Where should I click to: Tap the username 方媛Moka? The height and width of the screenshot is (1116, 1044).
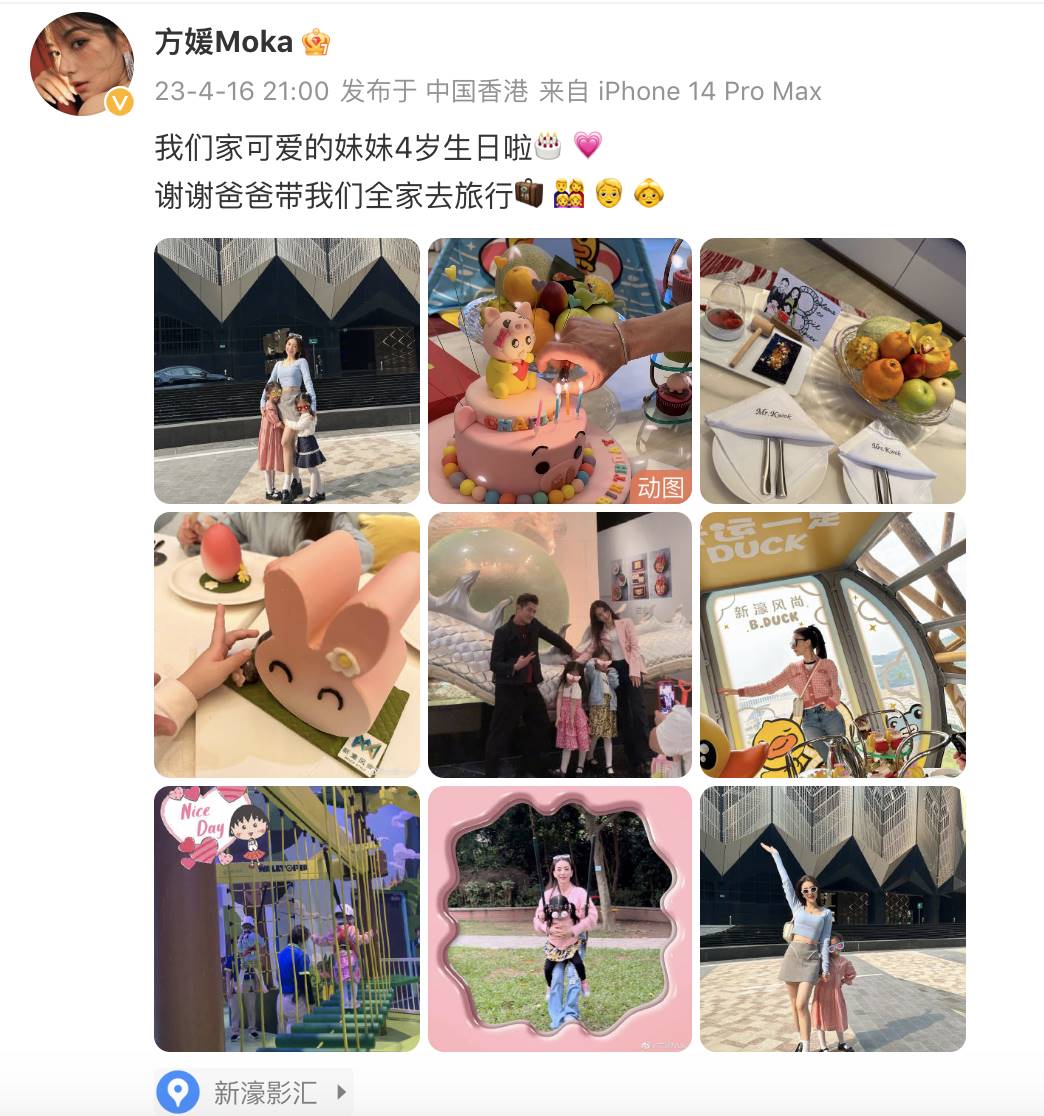point(224,42)
